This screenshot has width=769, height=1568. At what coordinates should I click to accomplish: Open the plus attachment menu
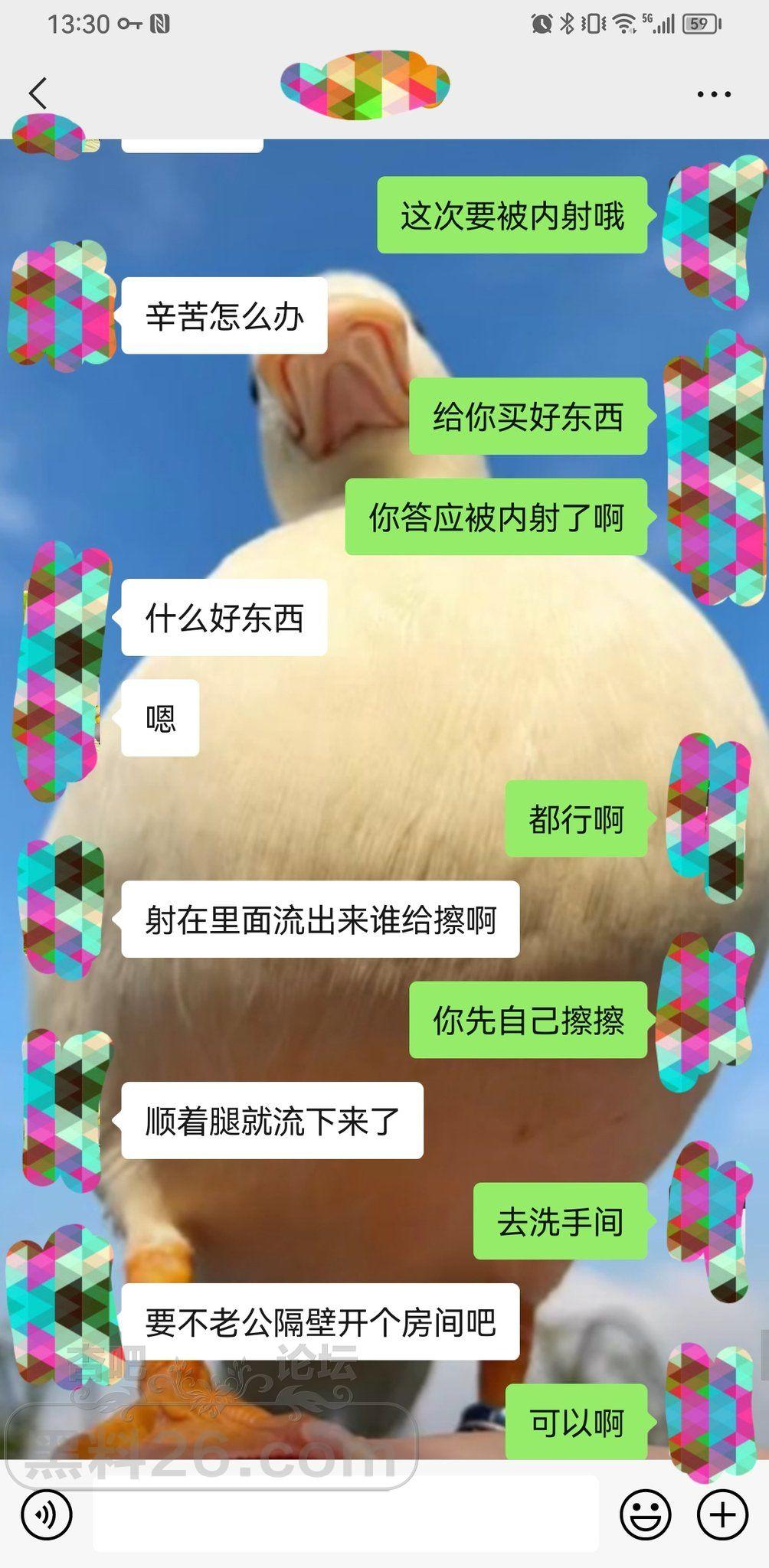point(722,1514)
